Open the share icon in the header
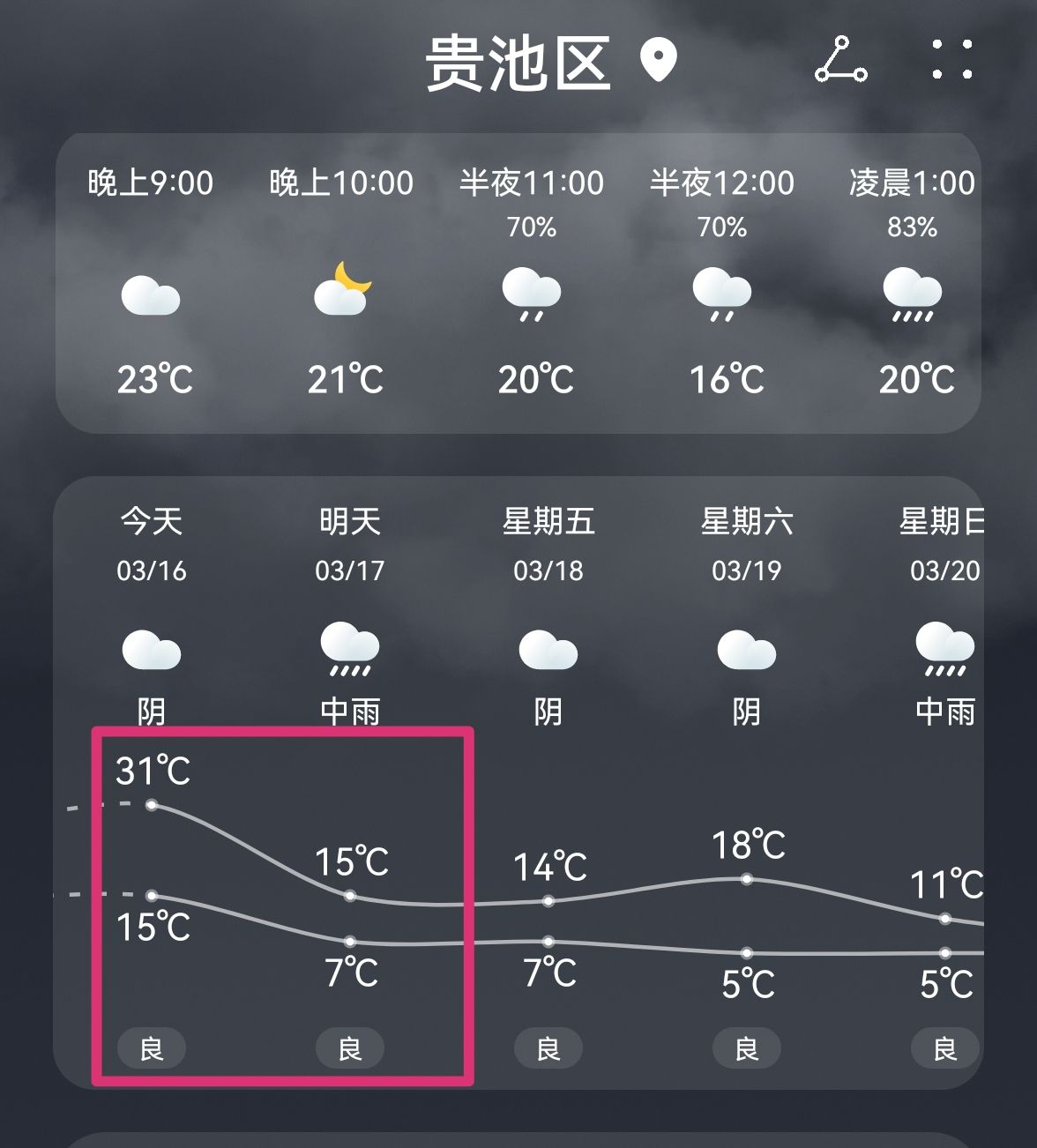This screenshot has width=1037, height=1148. (x=840, y=61)
